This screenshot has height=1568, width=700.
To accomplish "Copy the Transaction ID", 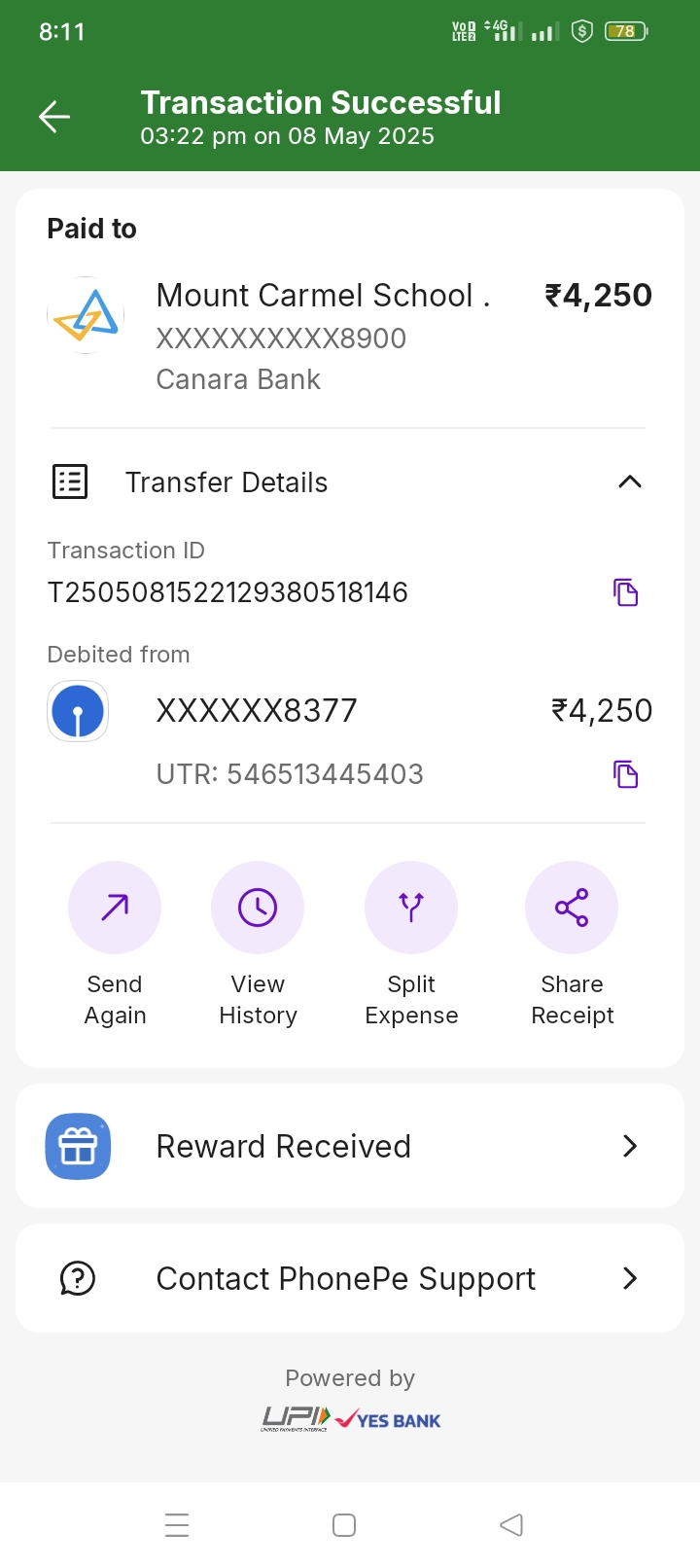I will 626,591.
